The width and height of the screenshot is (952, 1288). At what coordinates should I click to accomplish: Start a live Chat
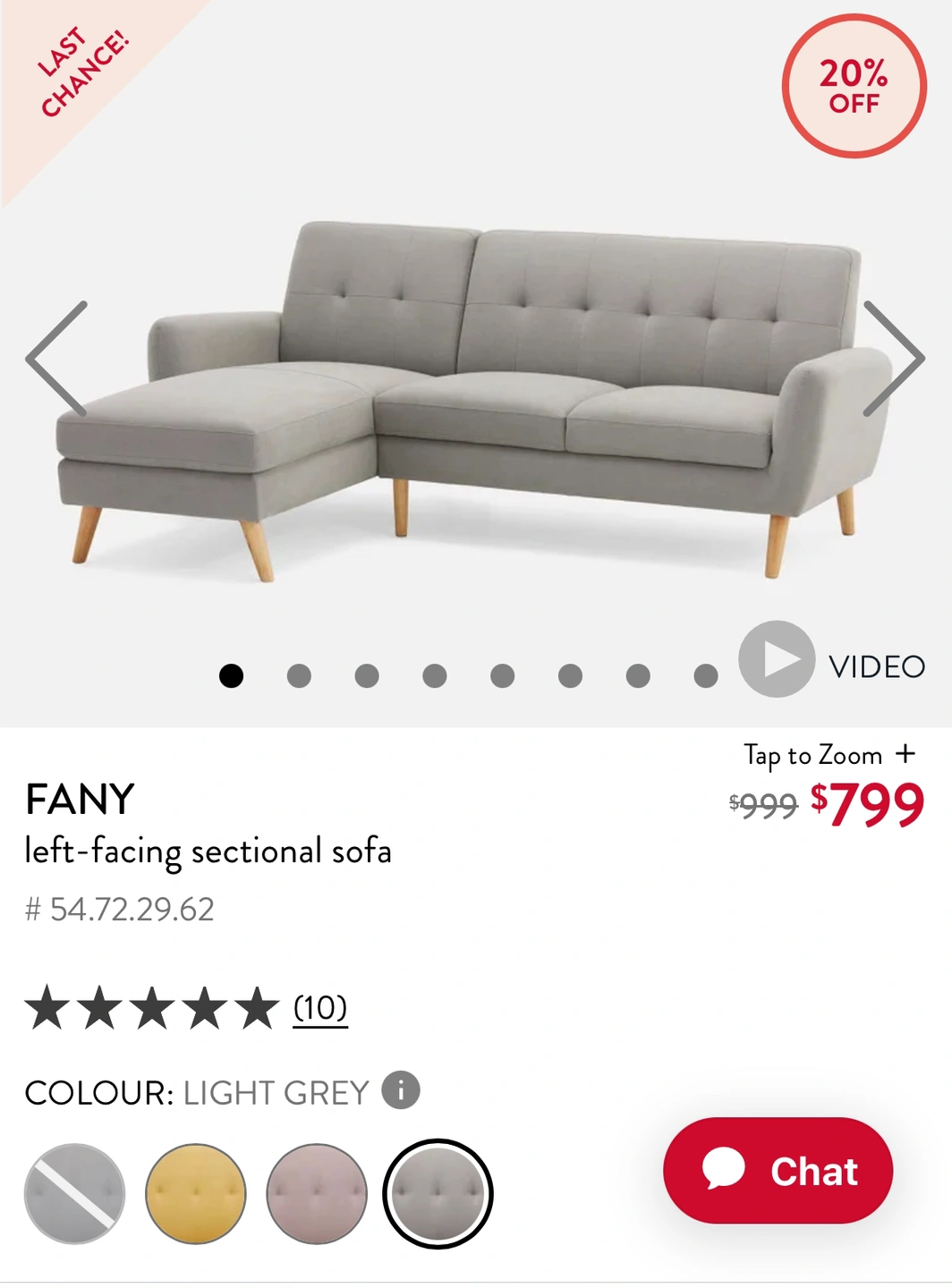[x=778, y=1170]
